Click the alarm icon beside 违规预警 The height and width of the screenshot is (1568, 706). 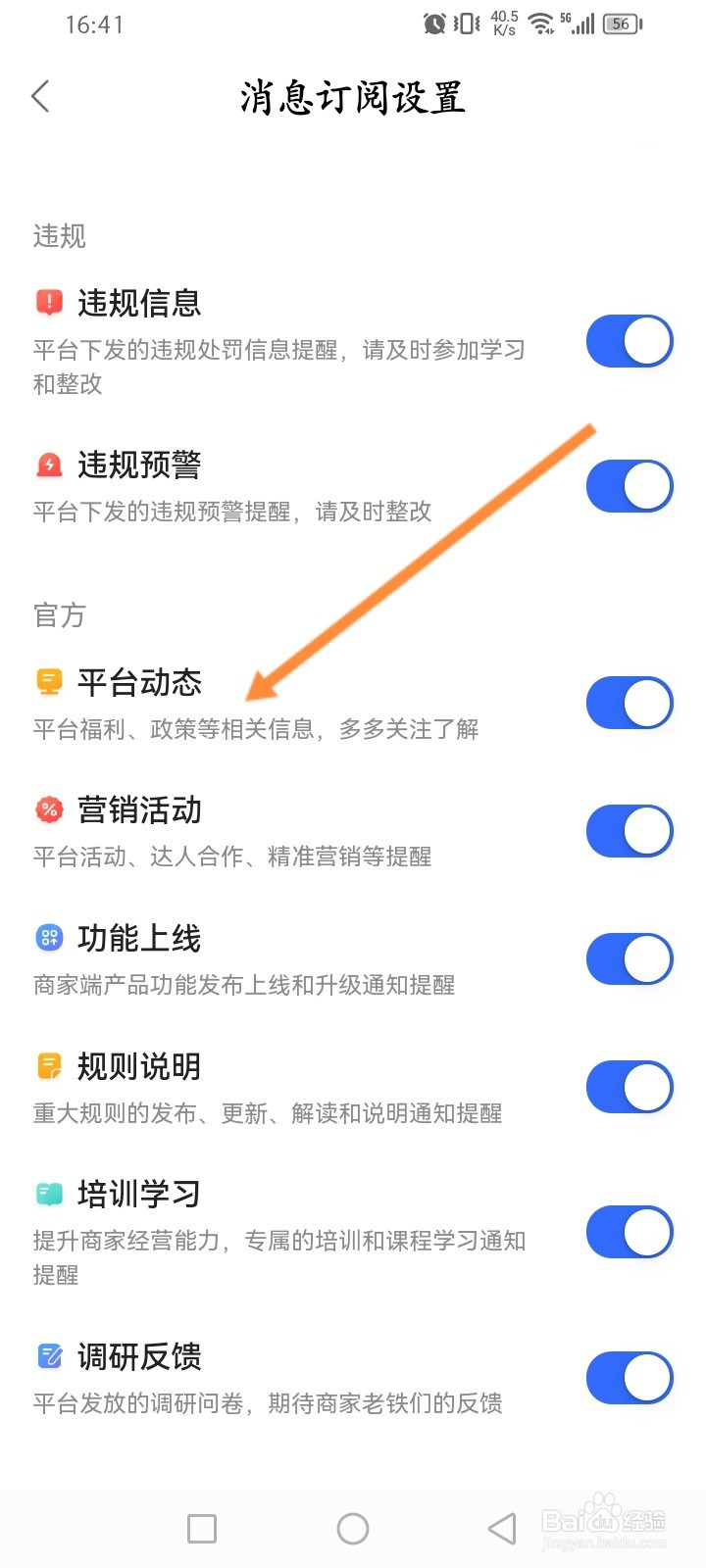[47, 465]
